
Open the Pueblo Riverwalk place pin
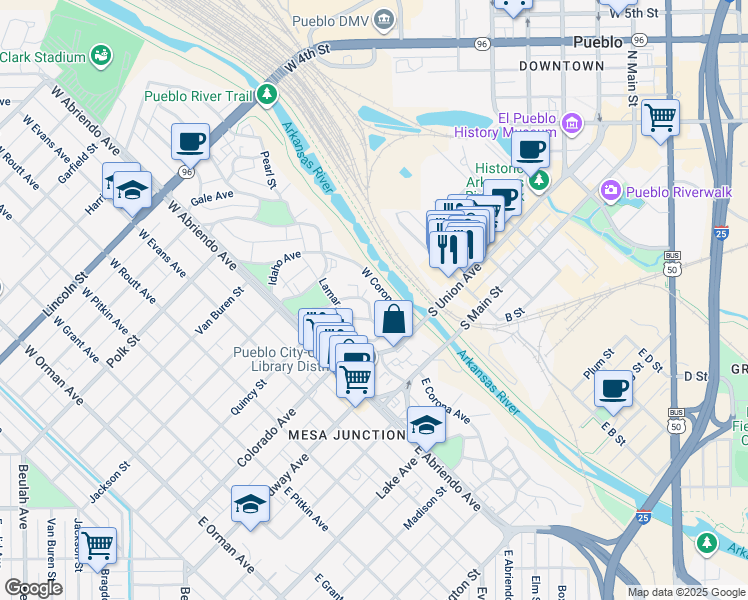(611, 189)
